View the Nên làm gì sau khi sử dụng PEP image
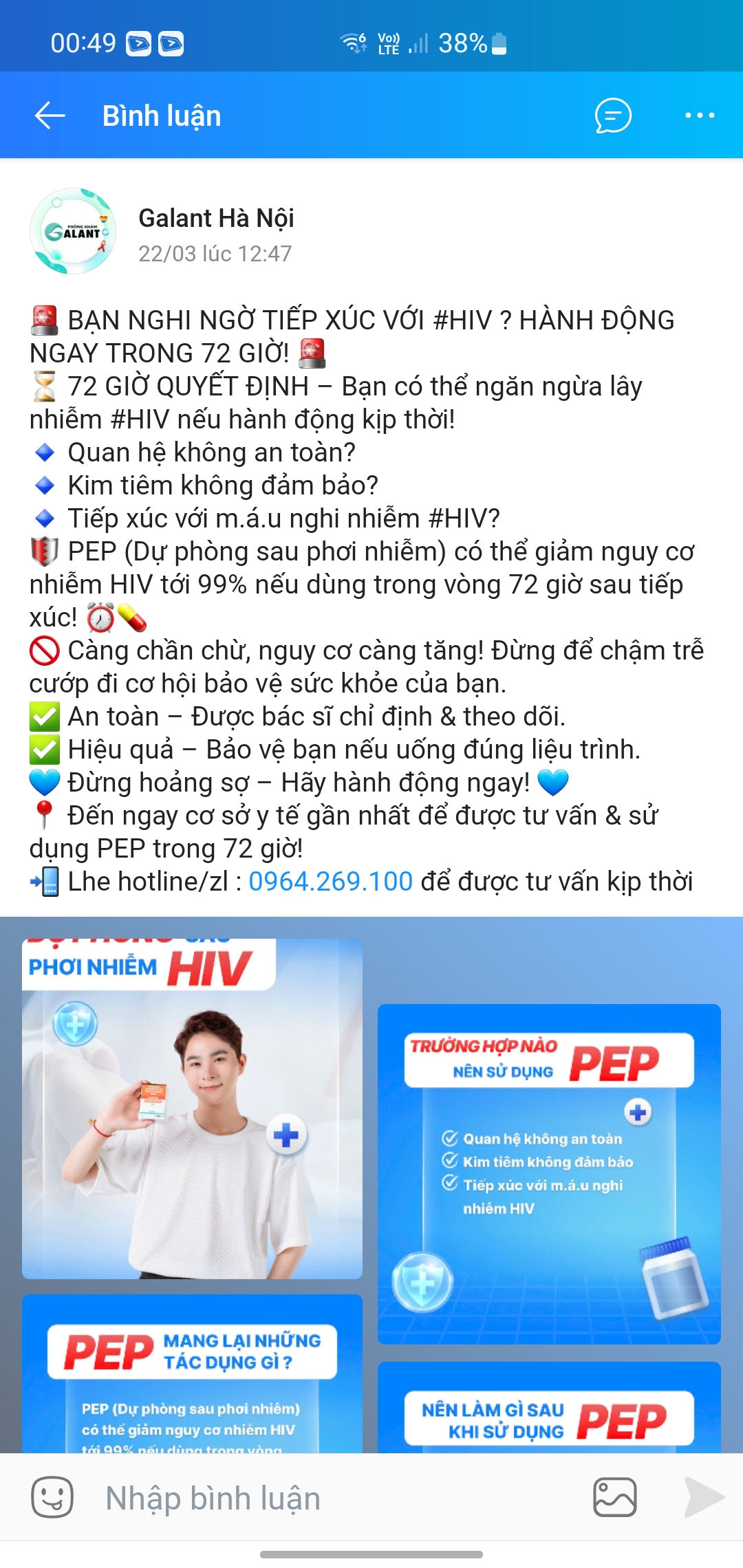This screenshot has height=1568, width=743. (549, 1407)
